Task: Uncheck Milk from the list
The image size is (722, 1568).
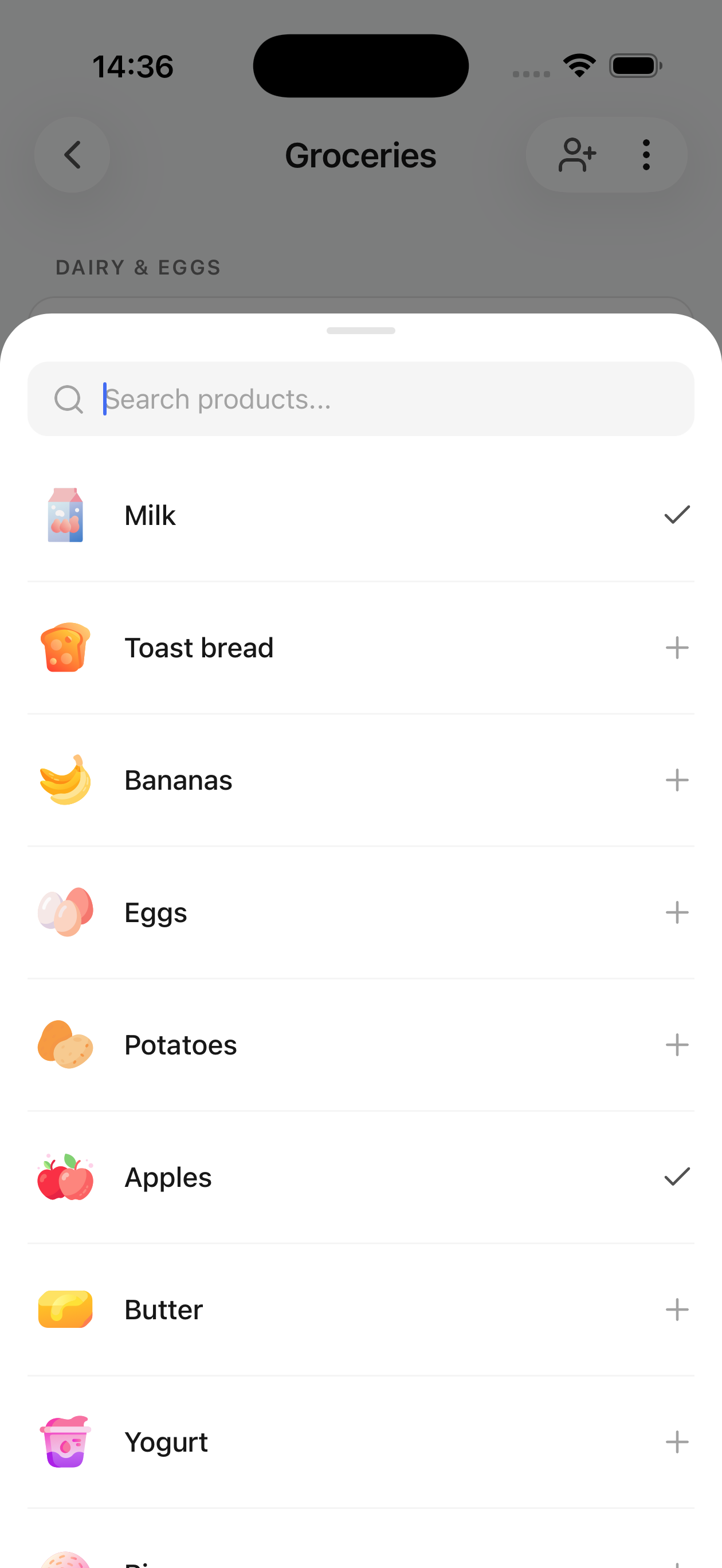Action: (677, 514)
